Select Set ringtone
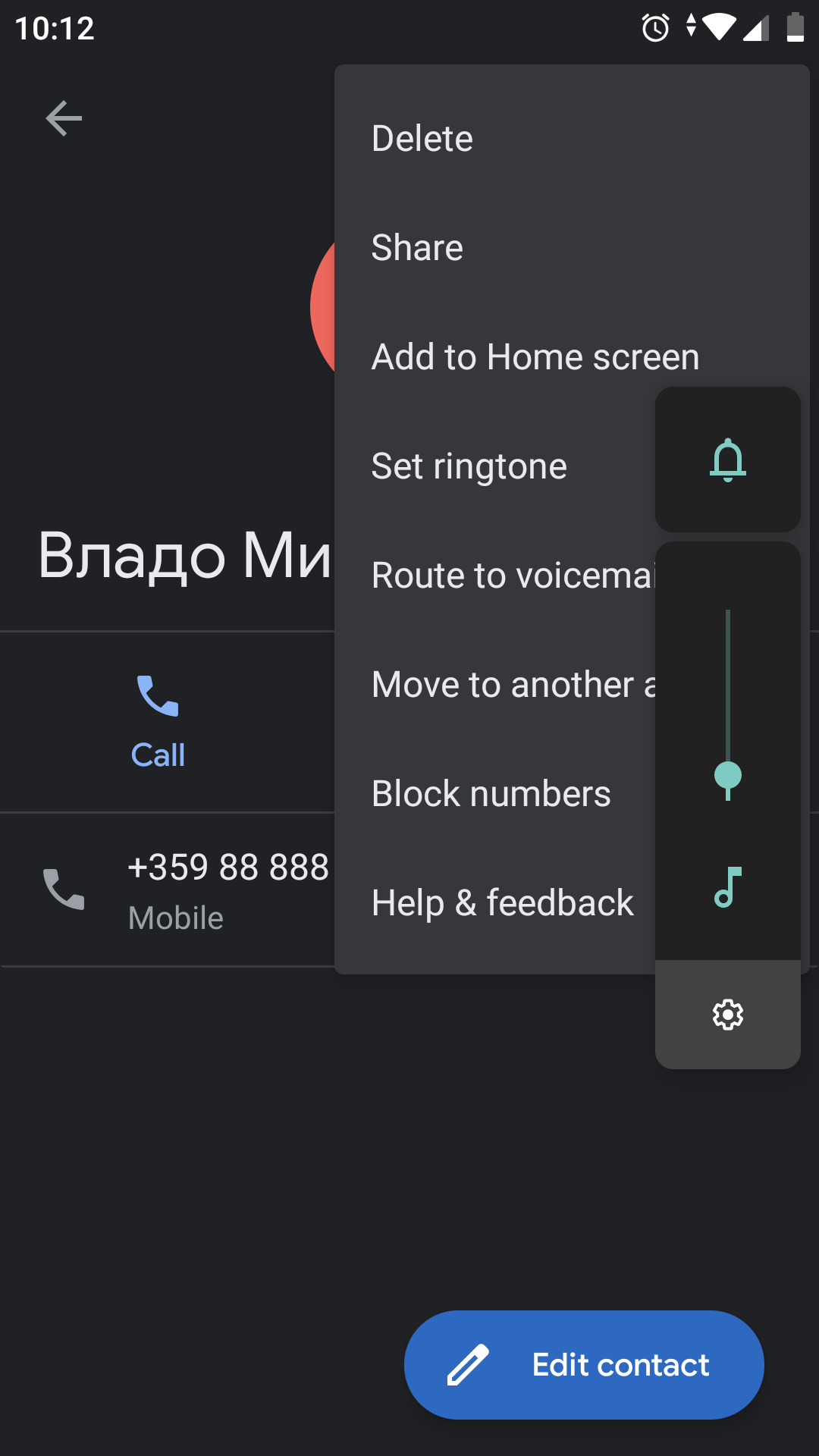819x1456 pixels. tap(469, 466)
